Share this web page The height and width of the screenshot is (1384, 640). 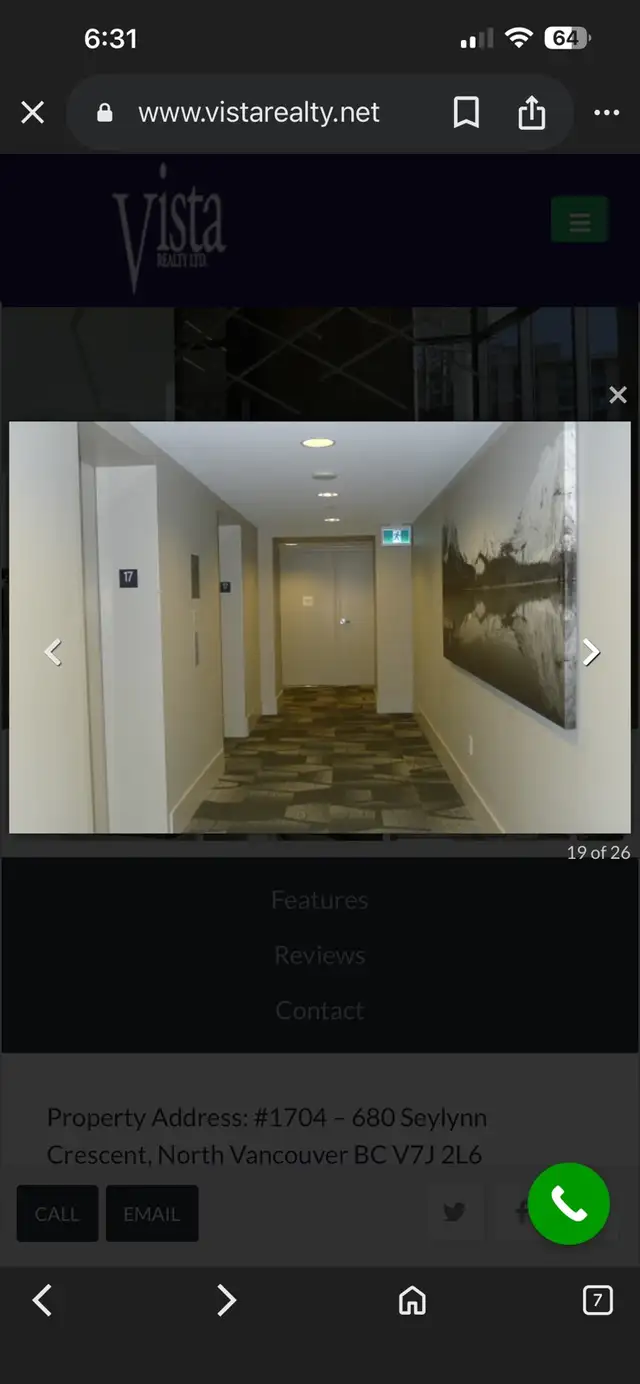[532, 113]
